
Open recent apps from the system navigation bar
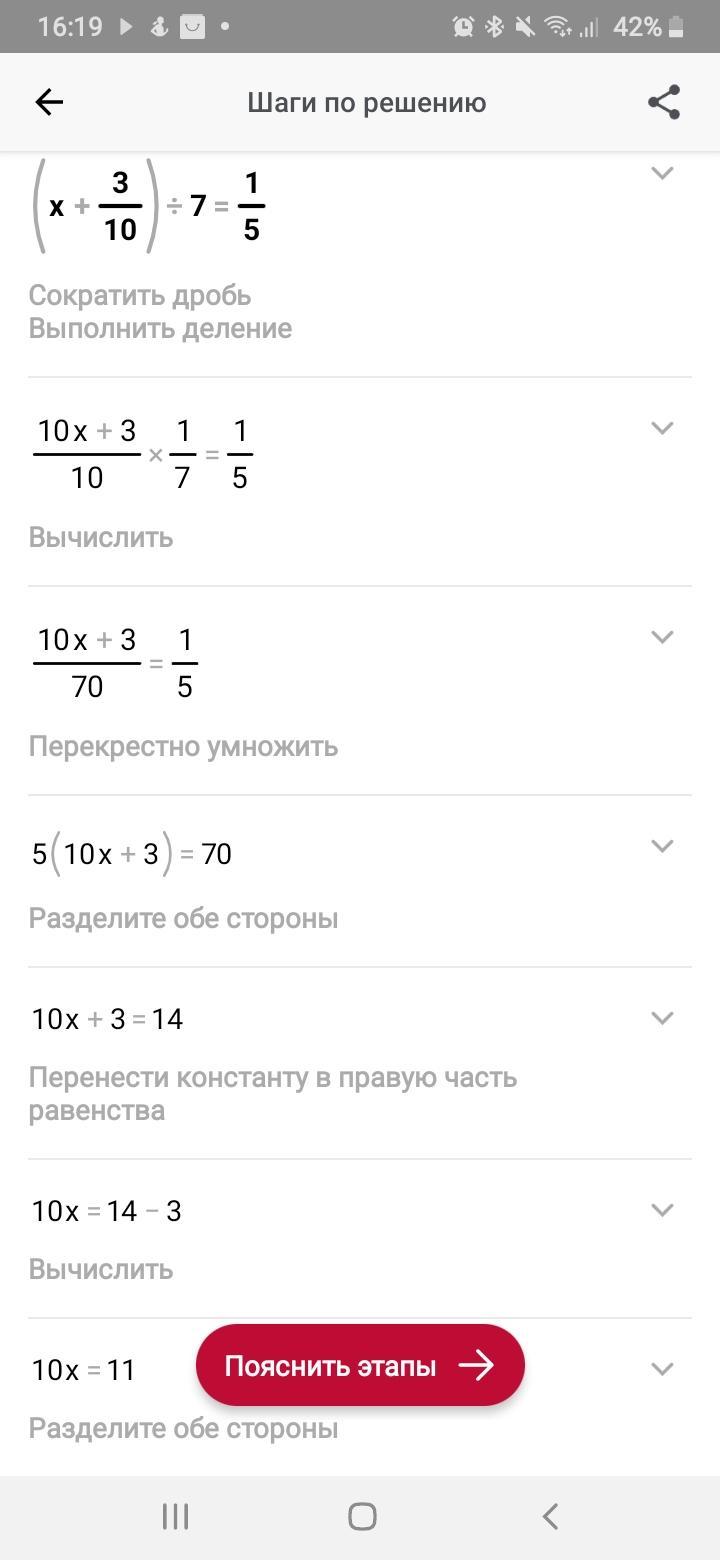[175, 1517]
